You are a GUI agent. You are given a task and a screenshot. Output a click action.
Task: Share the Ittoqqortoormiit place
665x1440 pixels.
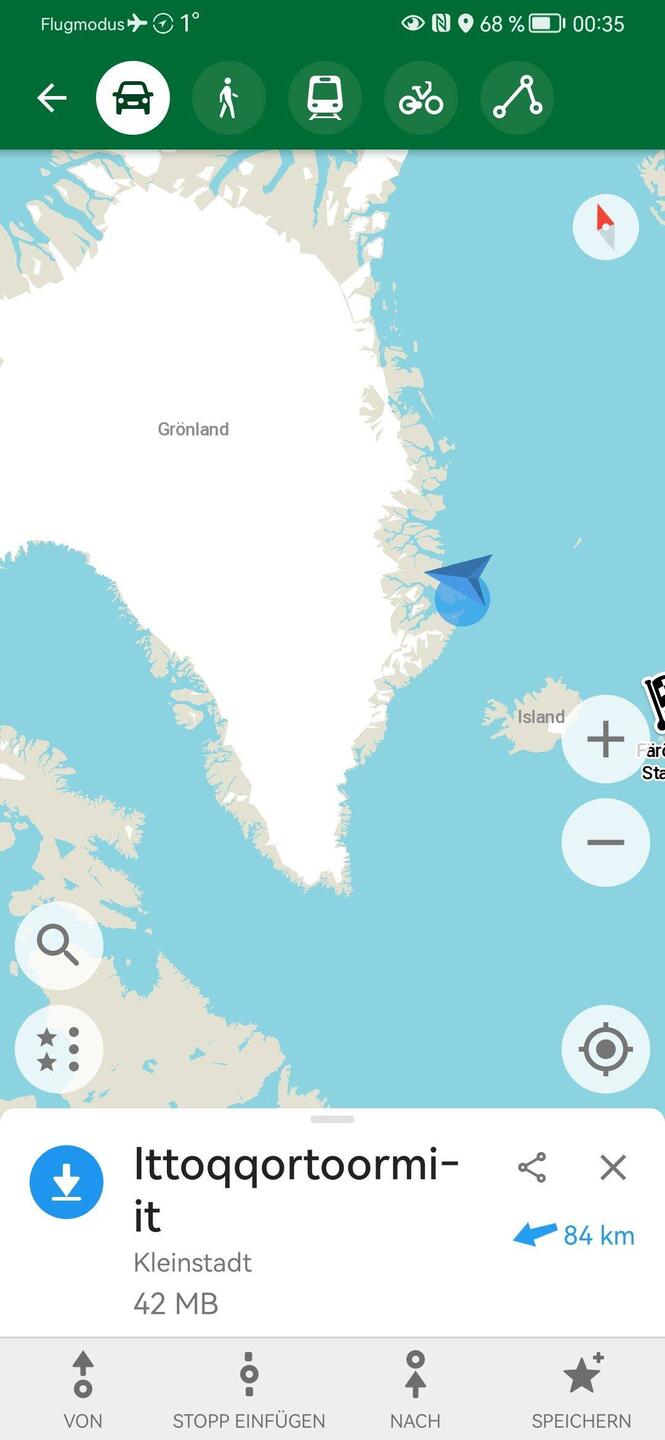pyautogui.click(x=532, y=1167)
